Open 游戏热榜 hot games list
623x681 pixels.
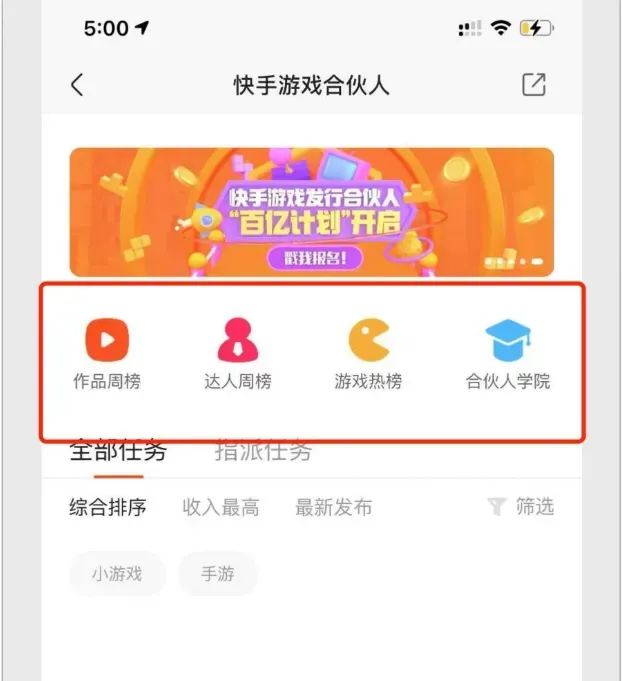click(x=368, y=353)
